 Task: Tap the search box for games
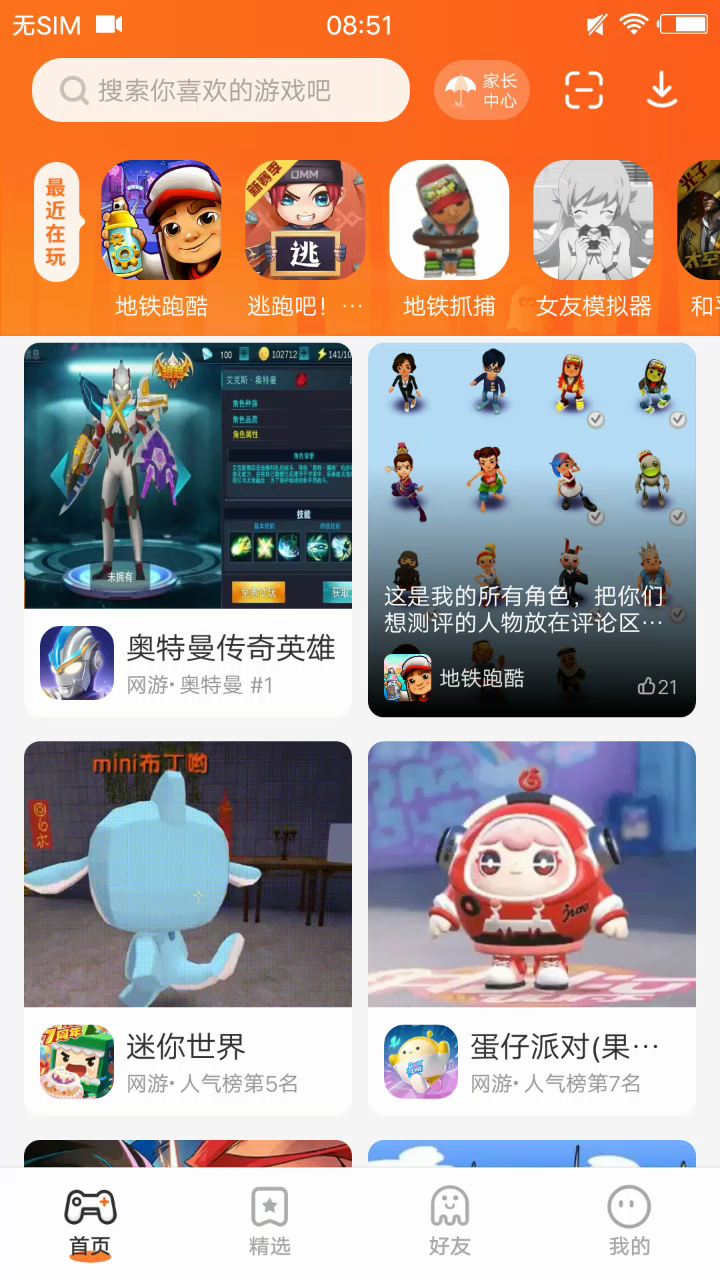[x=220, y=91]
